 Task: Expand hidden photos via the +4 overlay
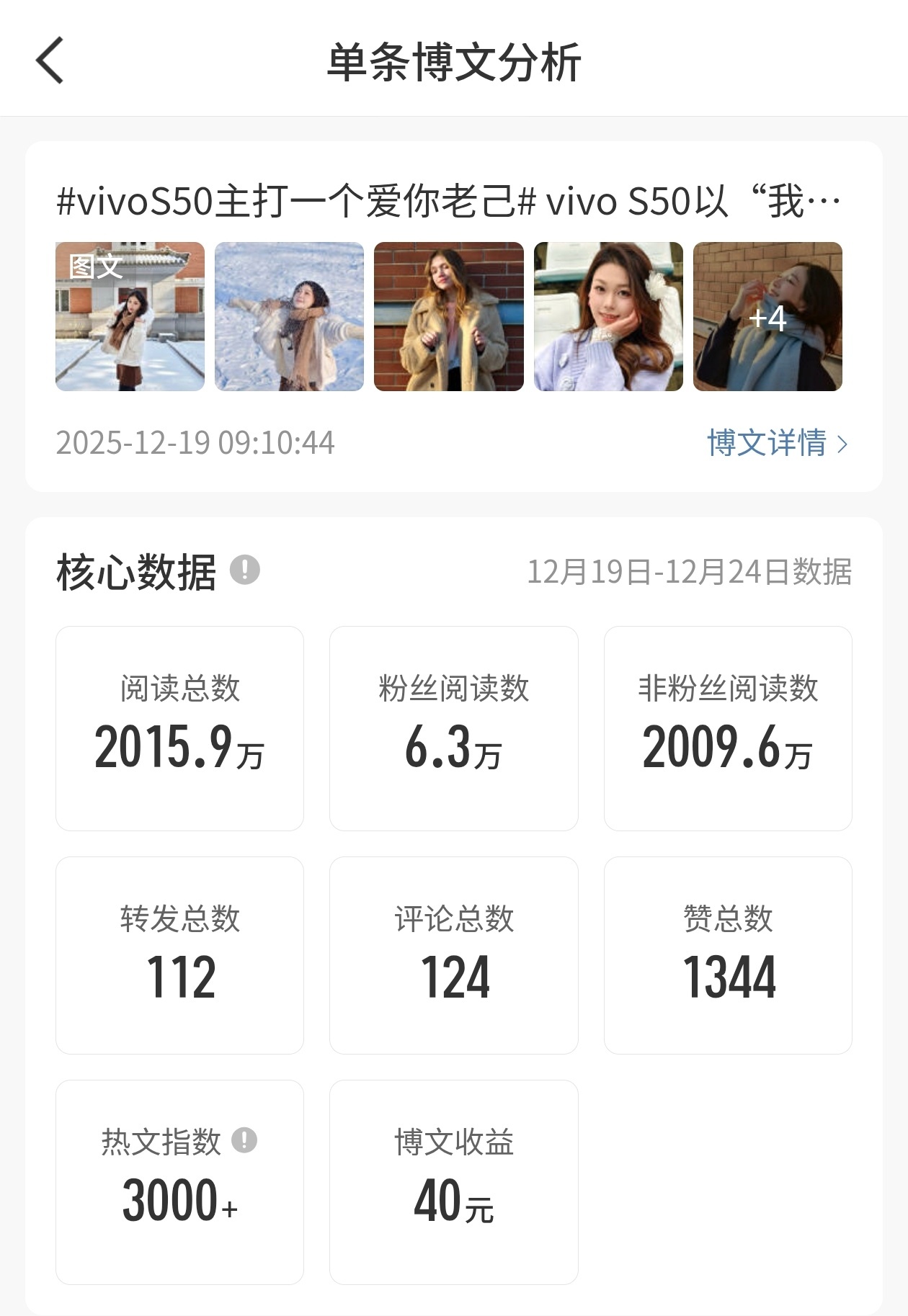[x=768, y=319]
